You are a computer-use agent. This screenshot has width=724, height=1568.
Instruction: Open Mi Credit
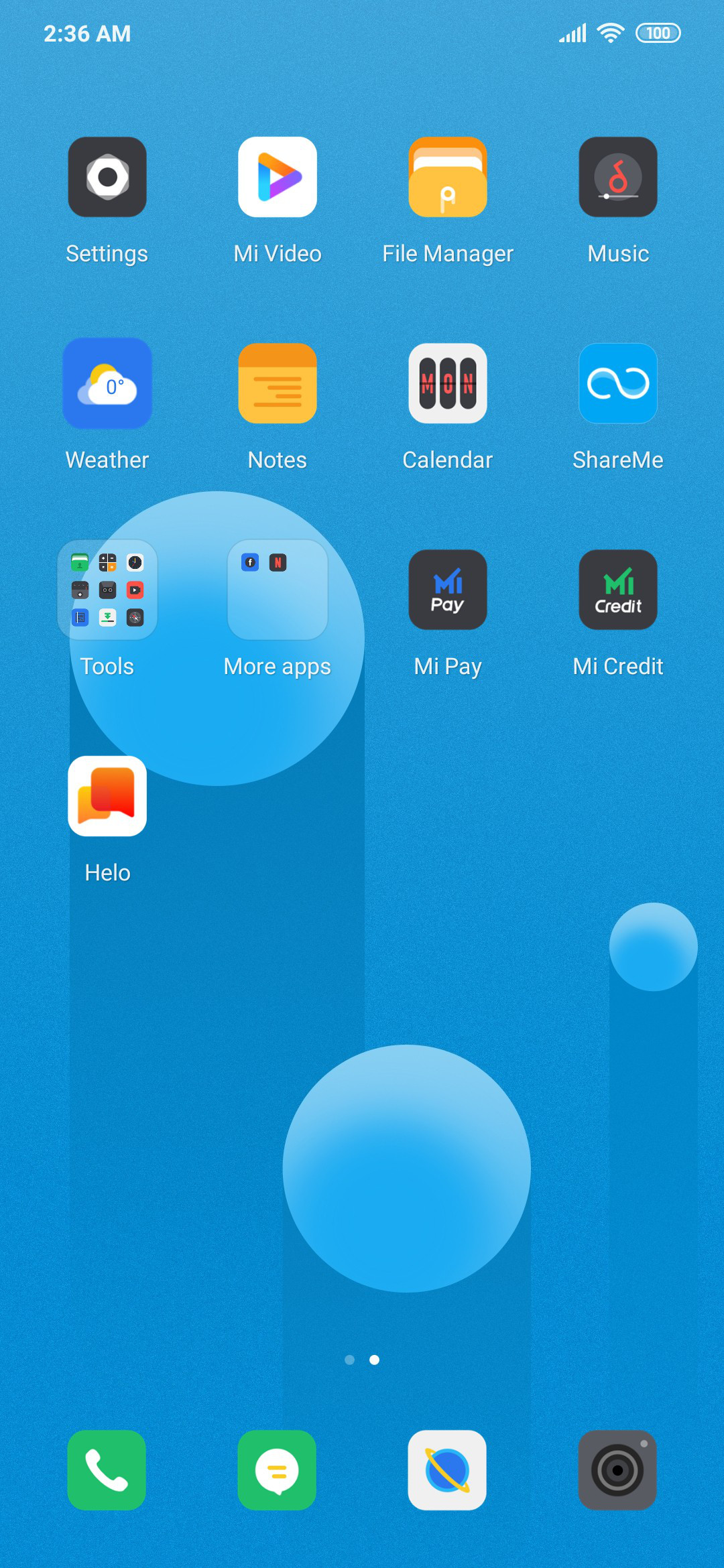click(x=618, y=590)
